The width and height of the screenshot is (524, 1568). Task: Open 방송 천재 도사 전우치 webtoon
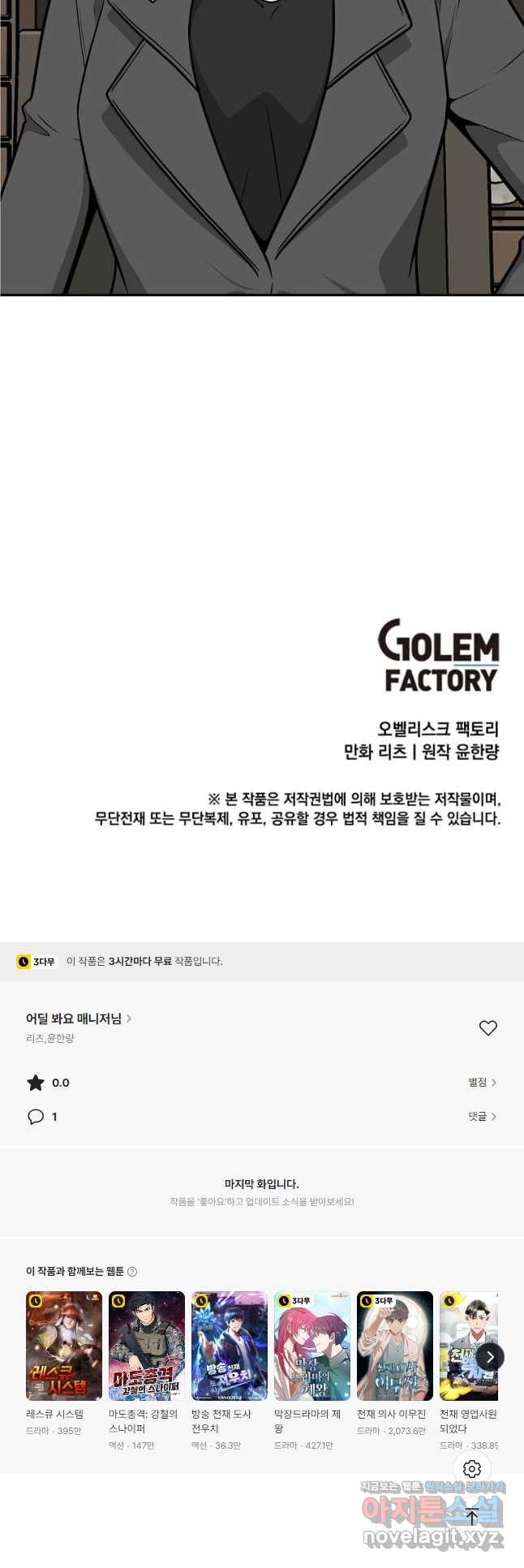(230, 1346)
